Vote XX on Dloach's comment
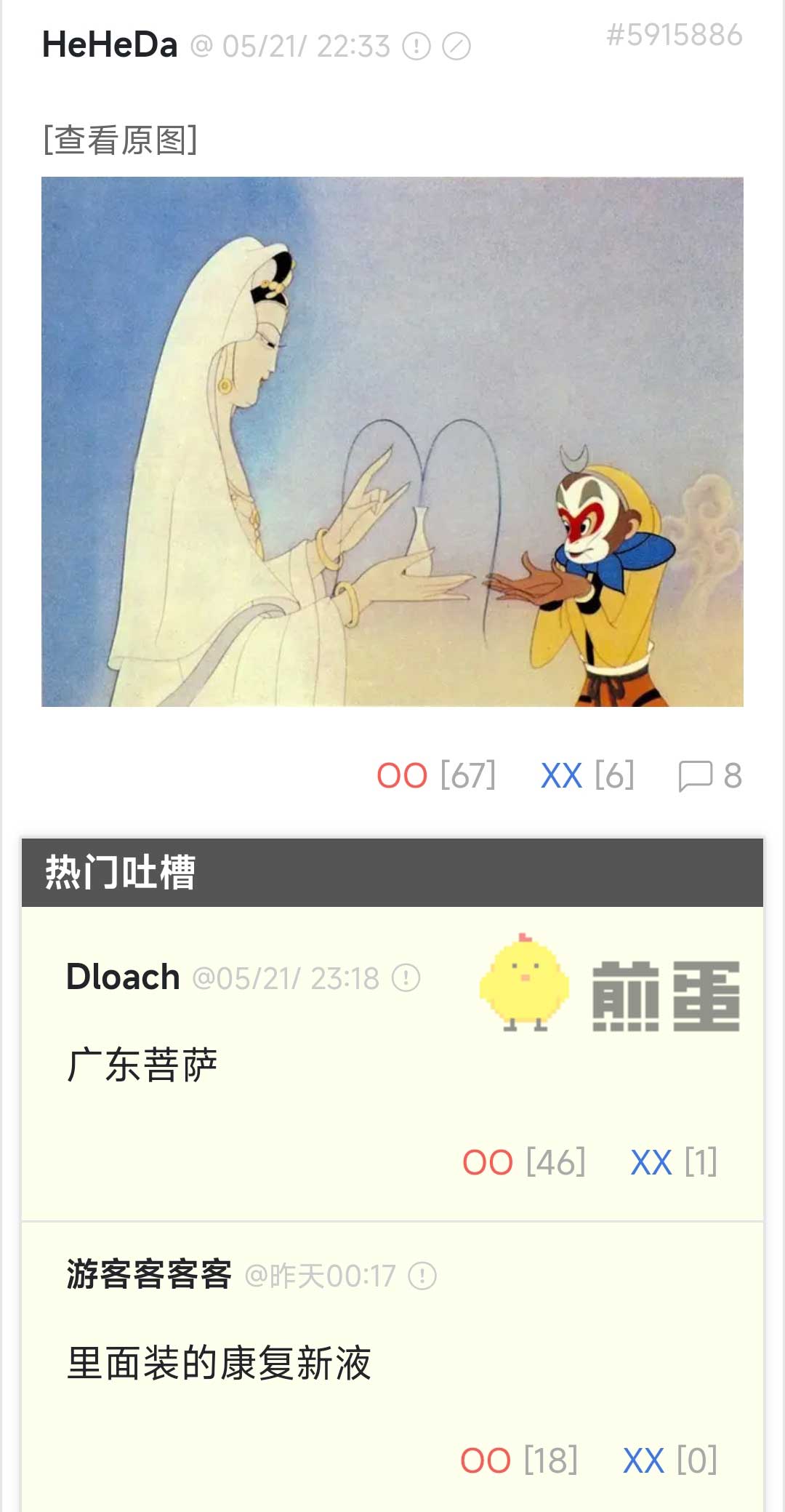Viewport: 785px width, 1512px height. (x=651, y=1162)
